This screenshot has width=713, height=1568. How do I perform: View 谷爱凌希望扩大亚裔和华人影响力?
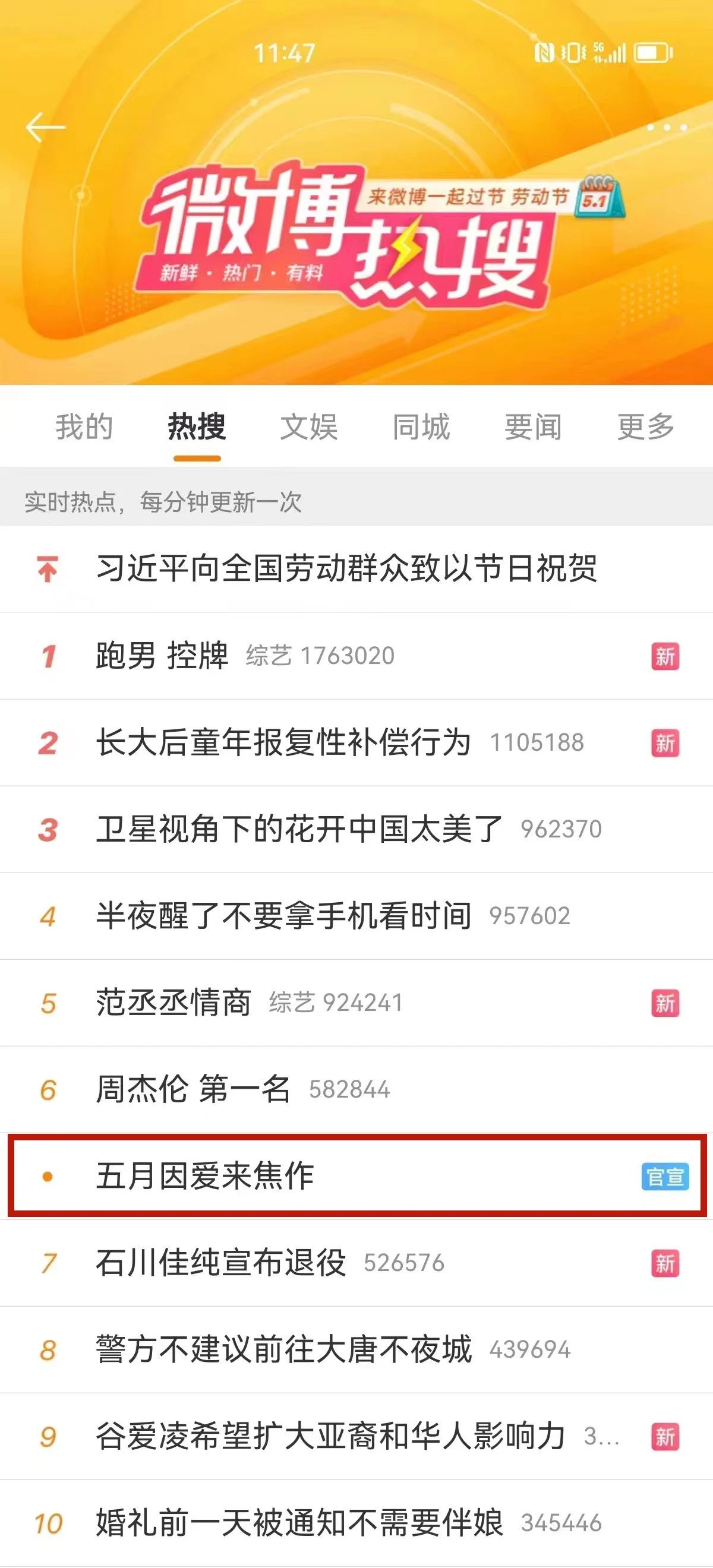(330, 1437)
